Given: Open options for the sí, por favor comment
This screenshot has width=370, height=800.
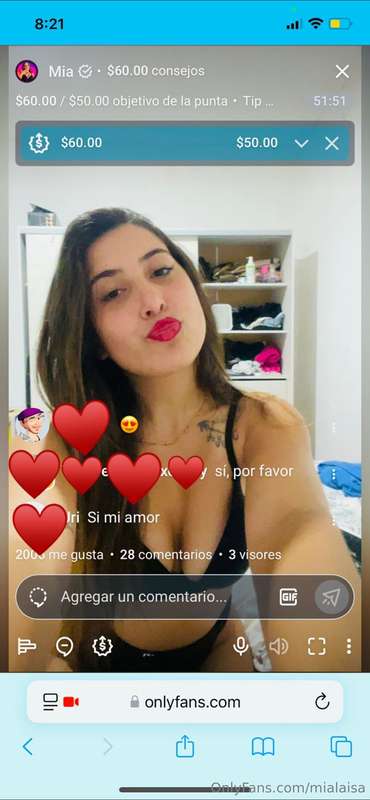Looking at the screenshot, I should (333, 474).
